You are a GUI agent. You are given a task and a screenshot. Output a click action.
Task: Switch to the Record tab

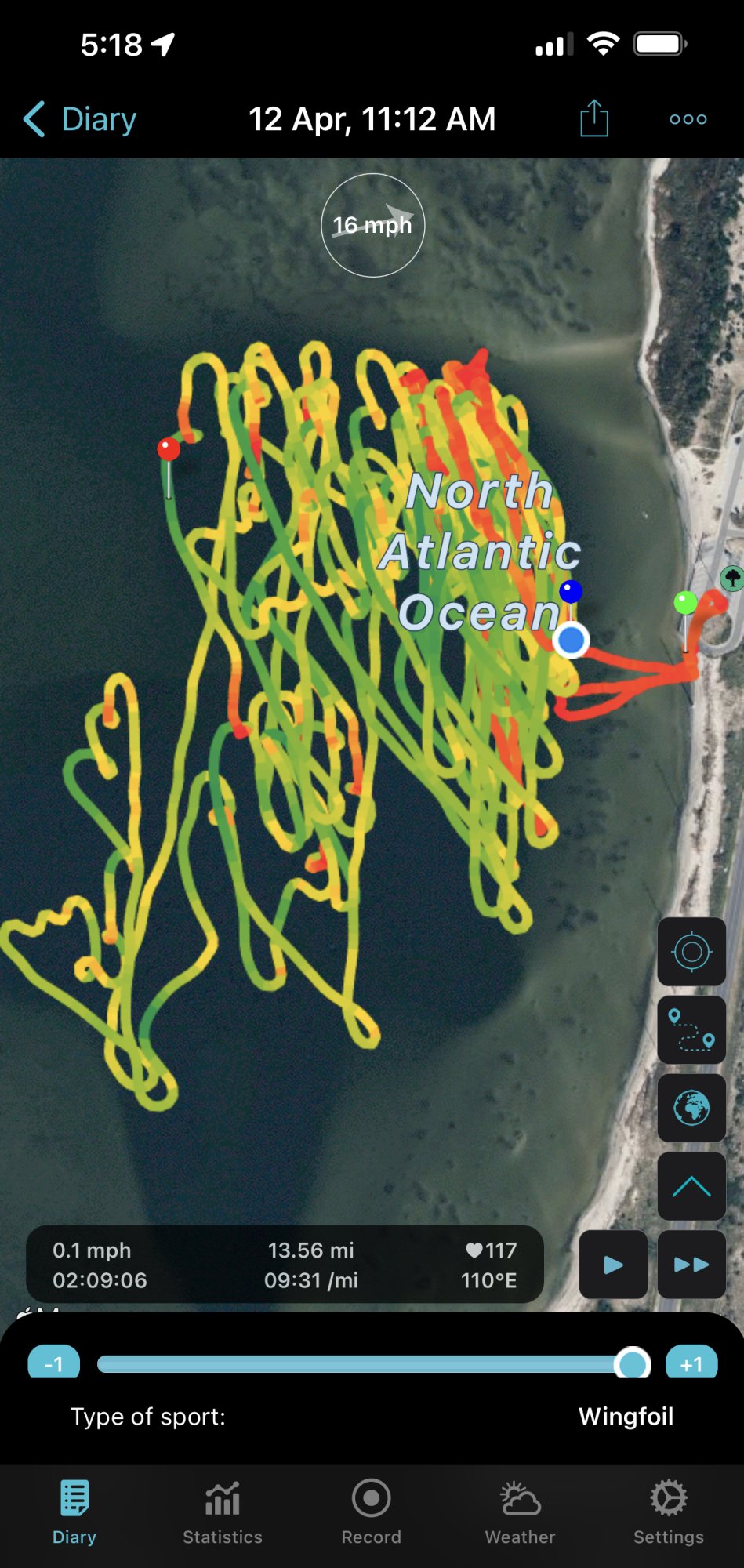372,1513
